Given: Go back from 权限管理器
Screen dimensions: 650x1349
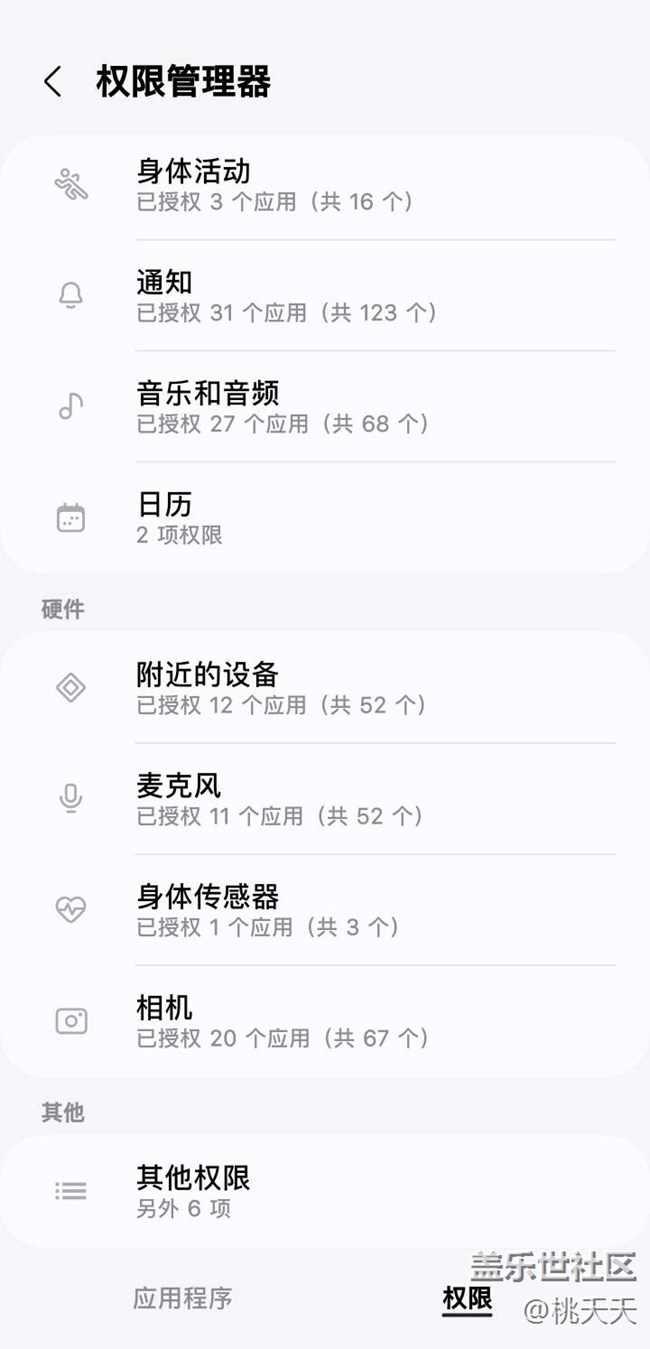Looking at the screenshot, I should [53, 82].
